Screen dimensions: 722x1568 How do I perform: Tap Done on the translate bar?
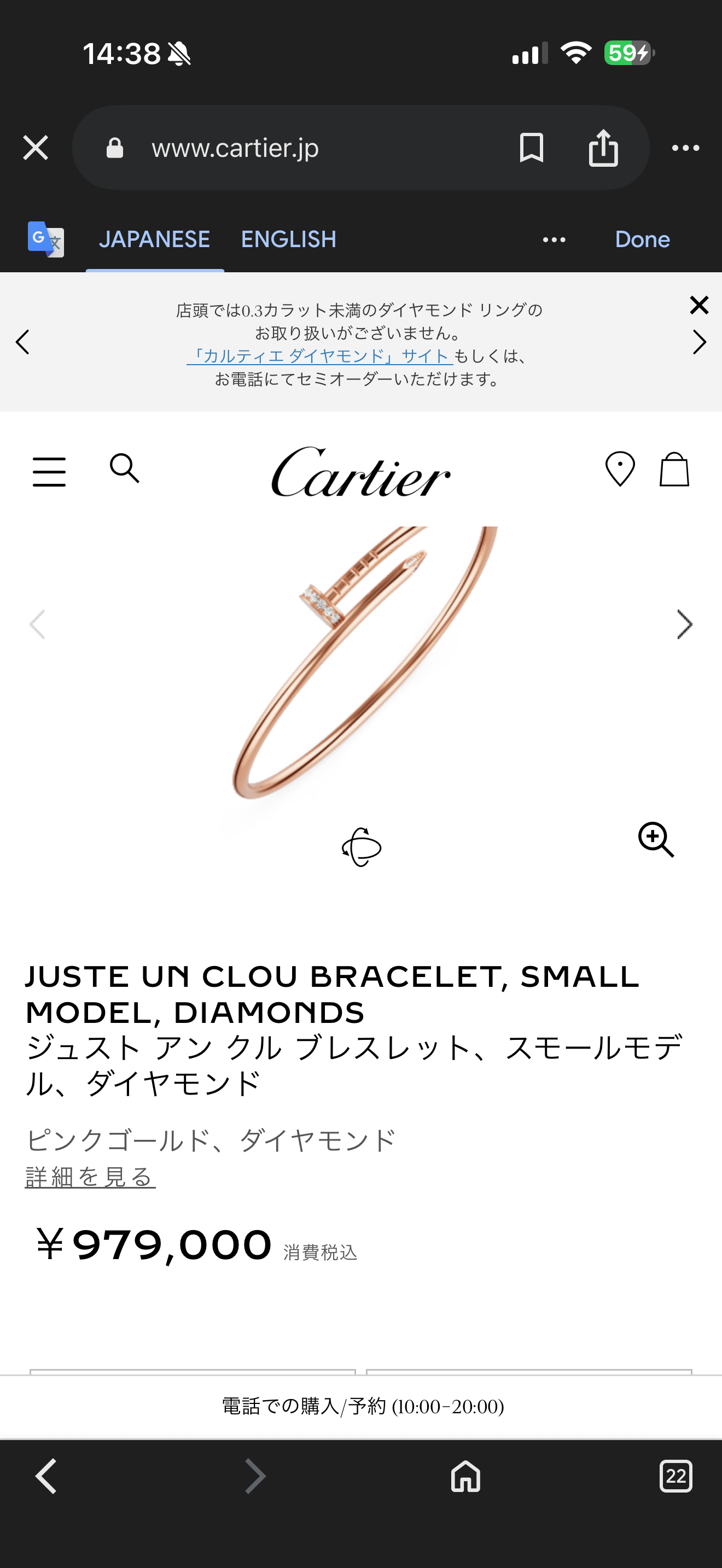(x=642, y=239)
